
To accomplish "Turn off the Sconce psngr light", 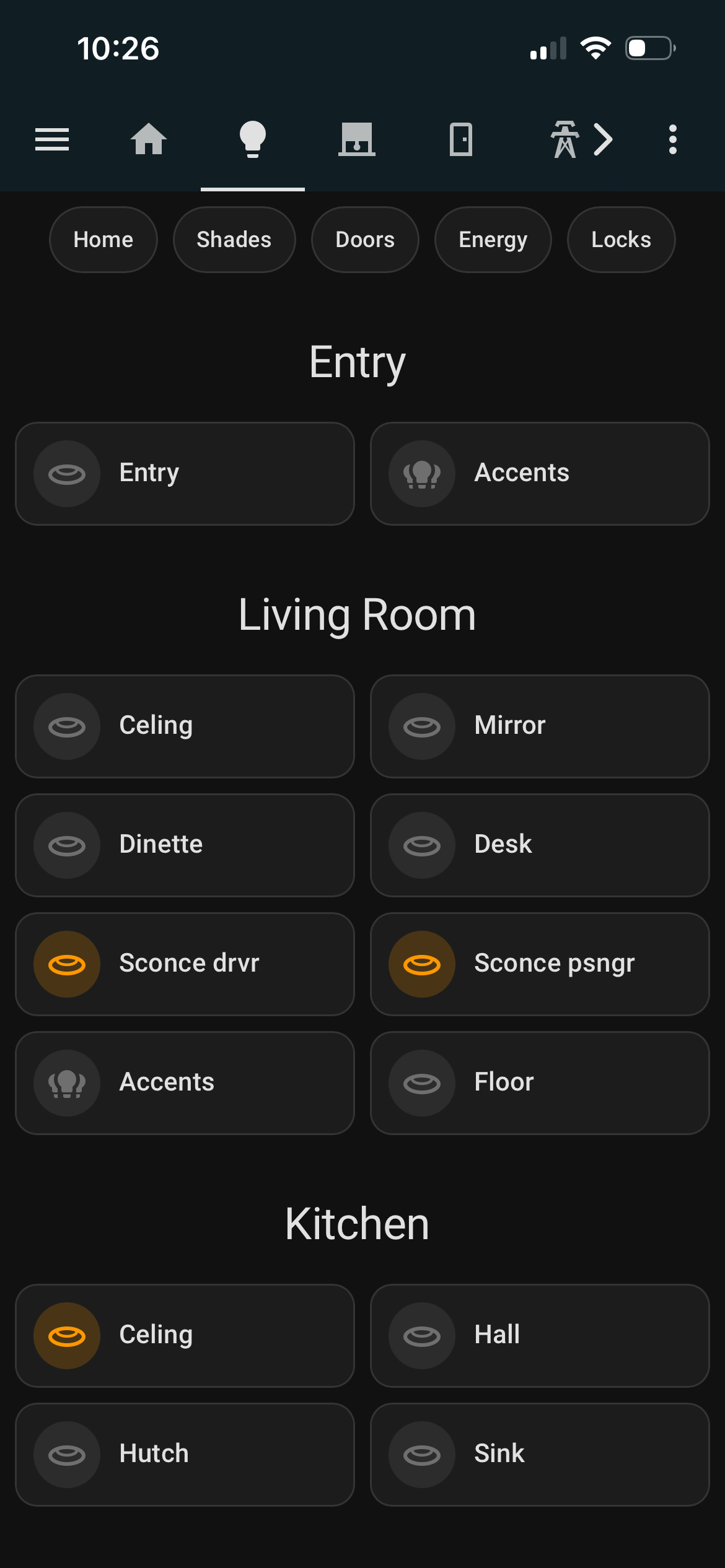I will click(540, 964).
